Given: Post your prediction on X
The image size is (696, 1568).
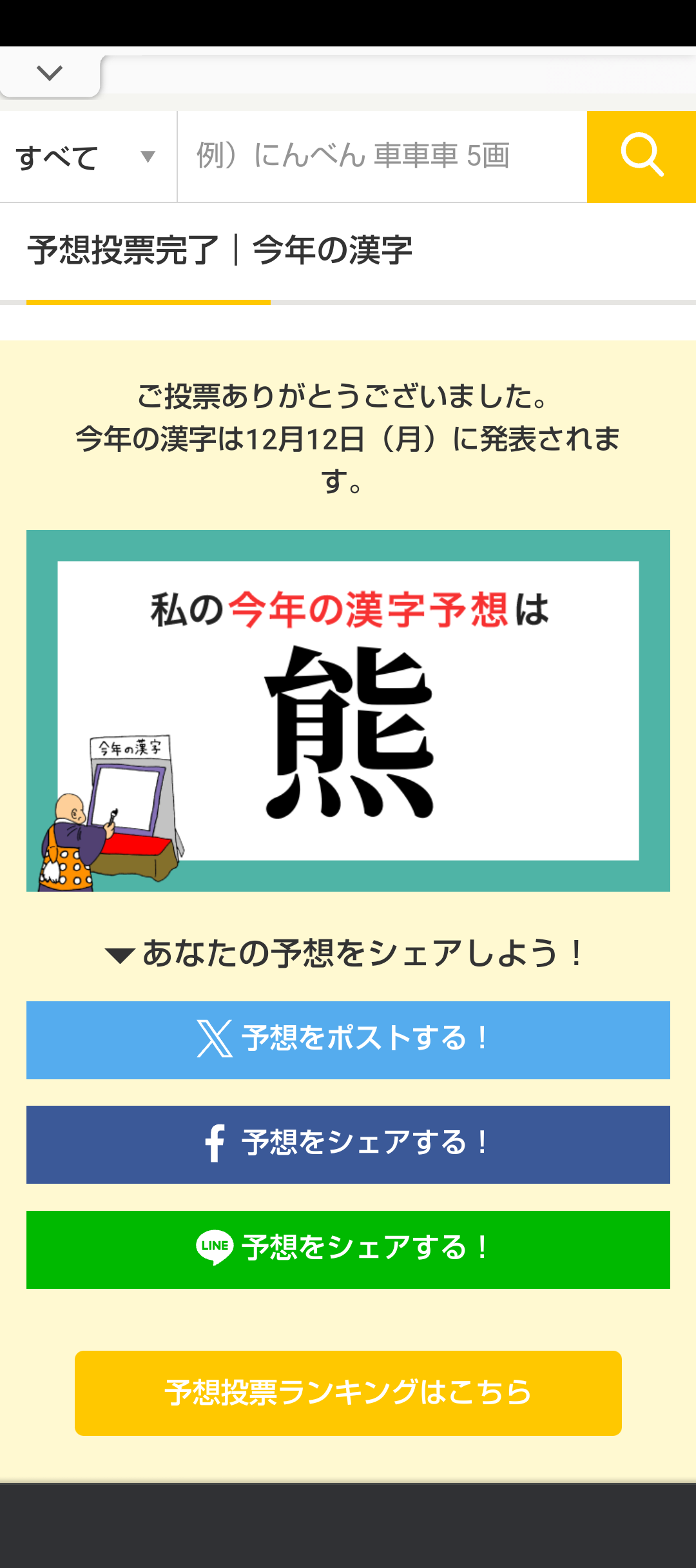Looking at the screenshot, I should 348,1039.
